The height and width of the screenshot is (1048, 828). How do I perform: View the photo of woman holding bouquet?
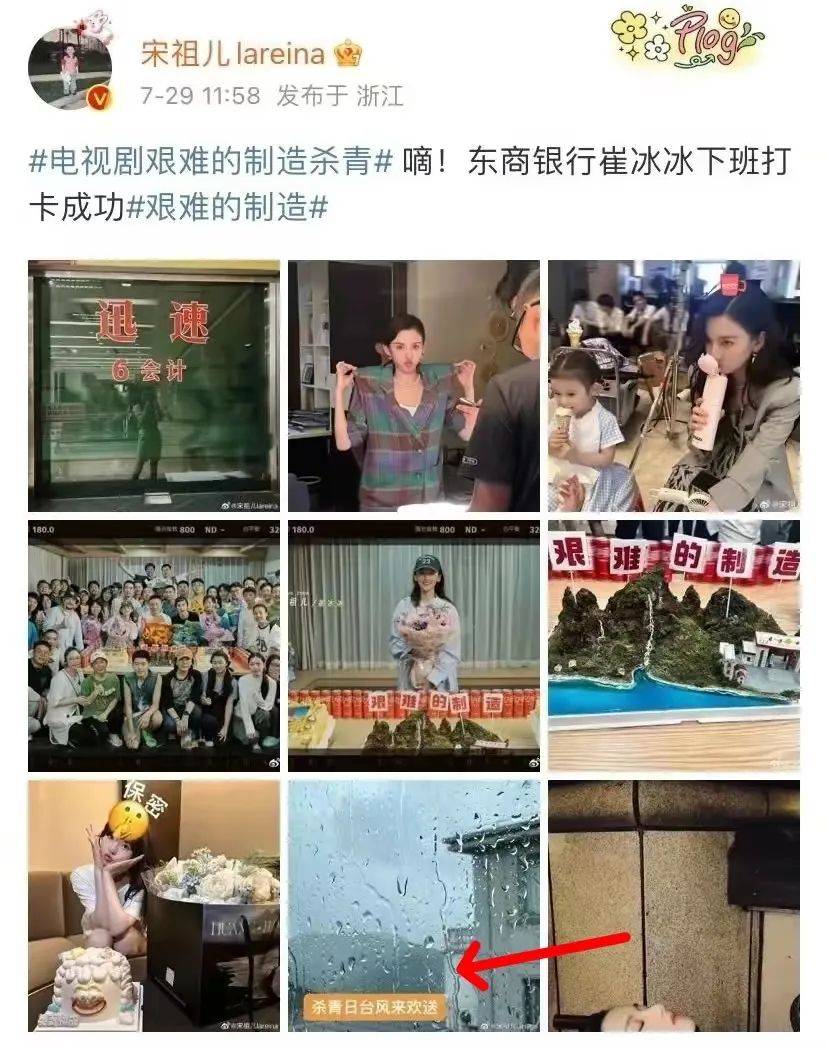click(x=414, y=645)
